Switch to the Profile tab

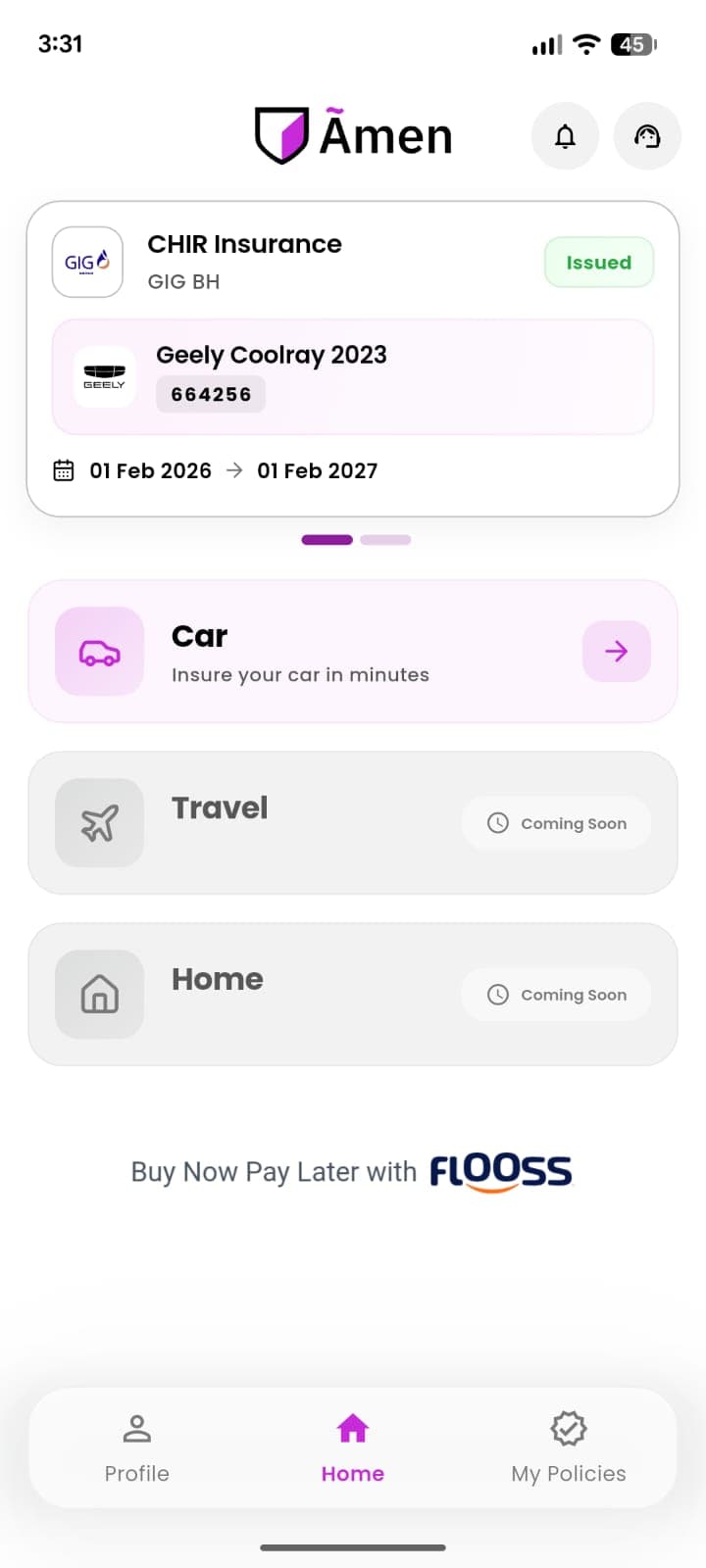tap(137, 1448)
